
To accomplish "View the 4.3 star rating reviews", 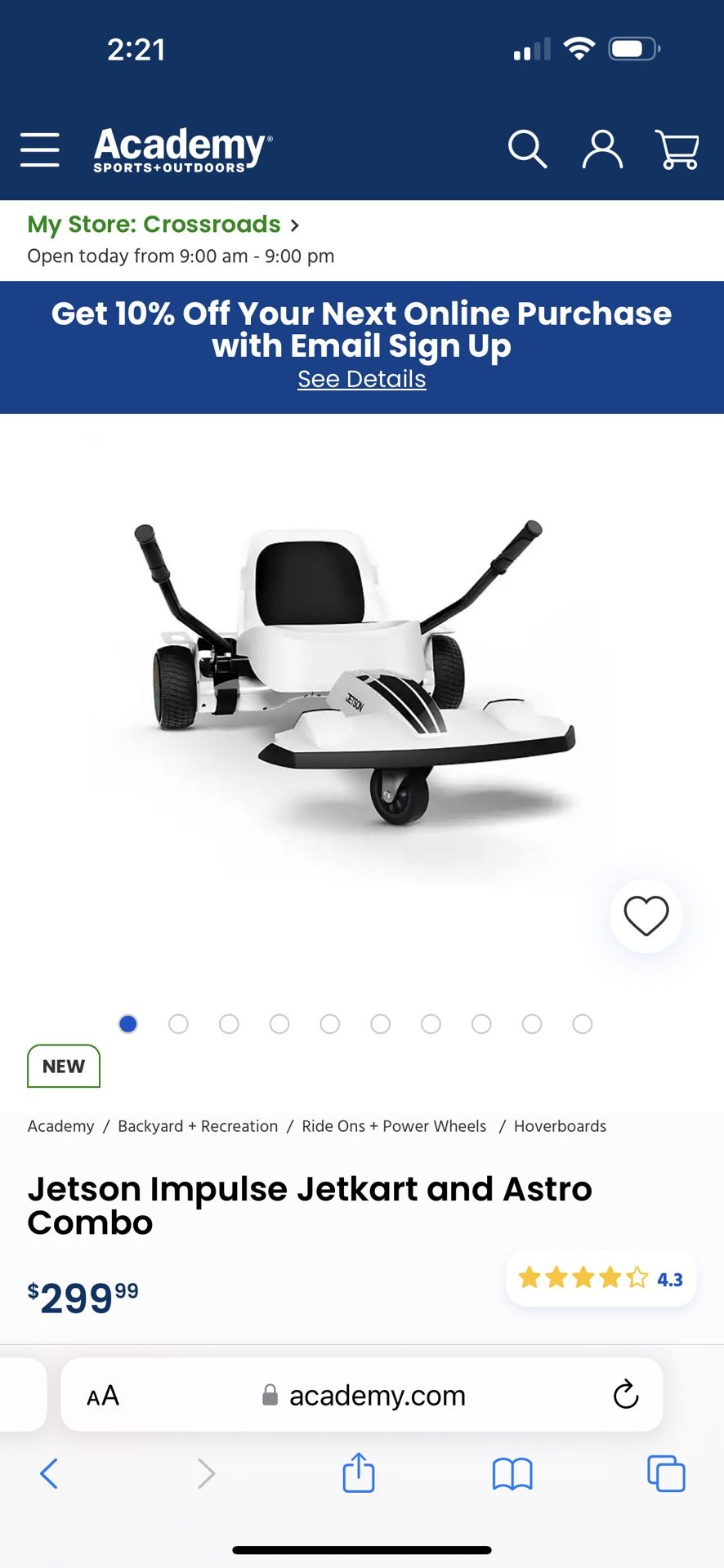I will pos(601,1278).
